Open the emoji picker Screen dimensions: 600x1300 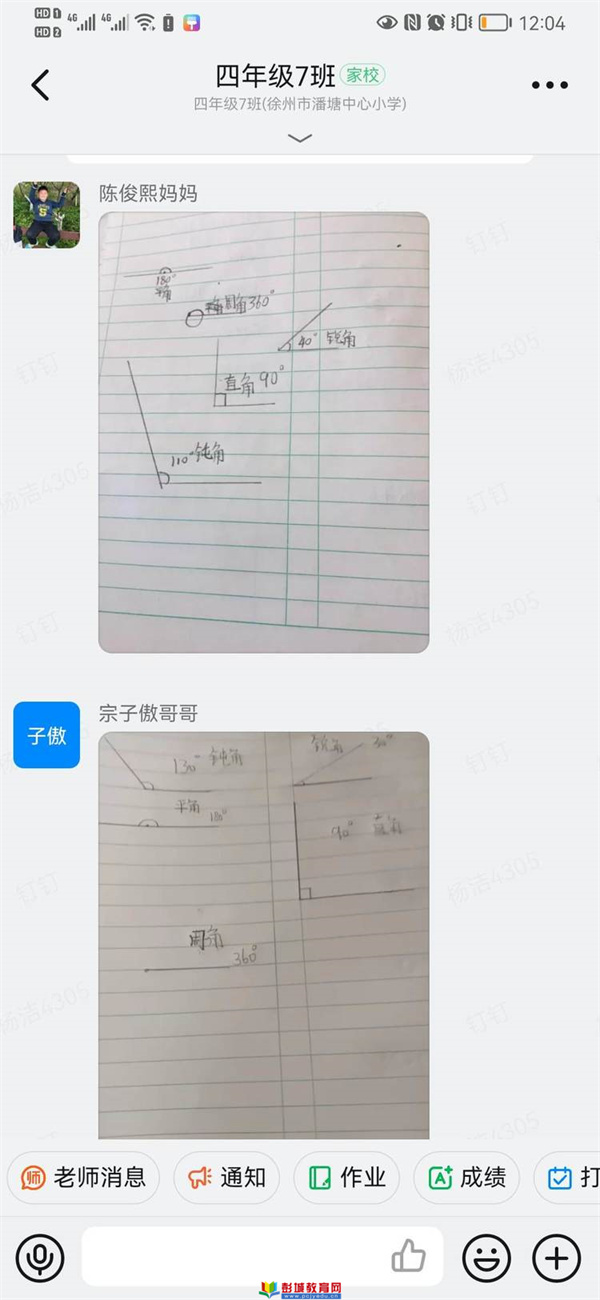[486, 1257]
